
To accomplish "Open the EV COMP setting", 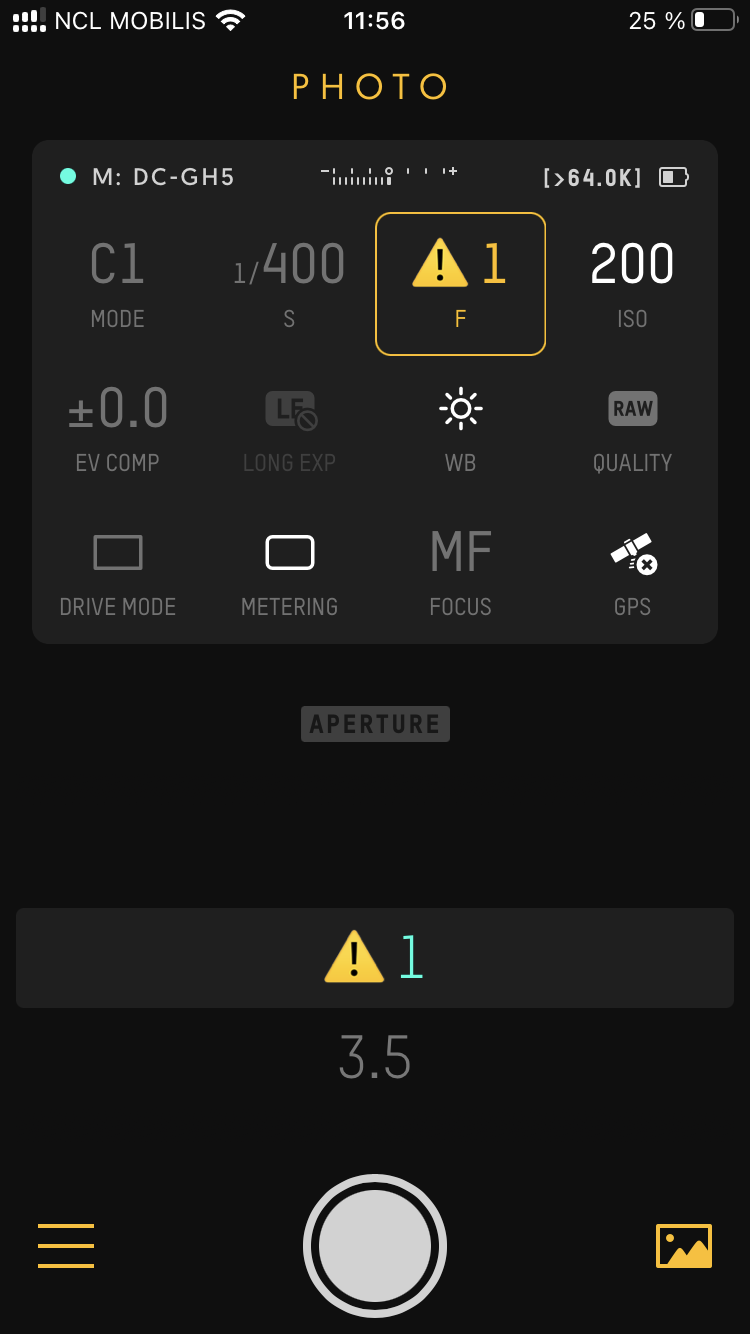I will pos(118,428).
